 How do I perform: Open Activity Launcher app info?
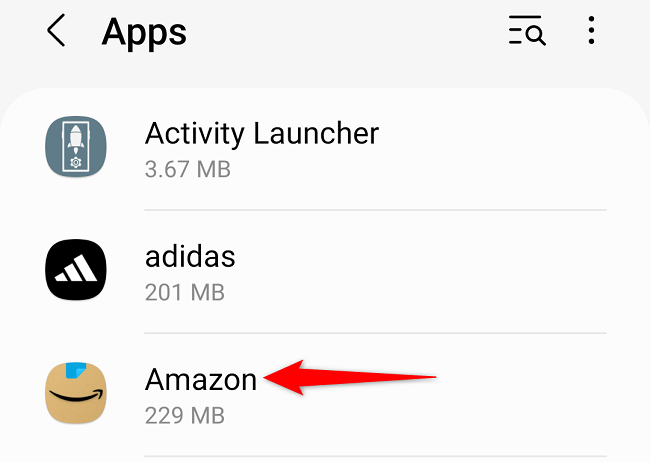[x=261, y=148]
